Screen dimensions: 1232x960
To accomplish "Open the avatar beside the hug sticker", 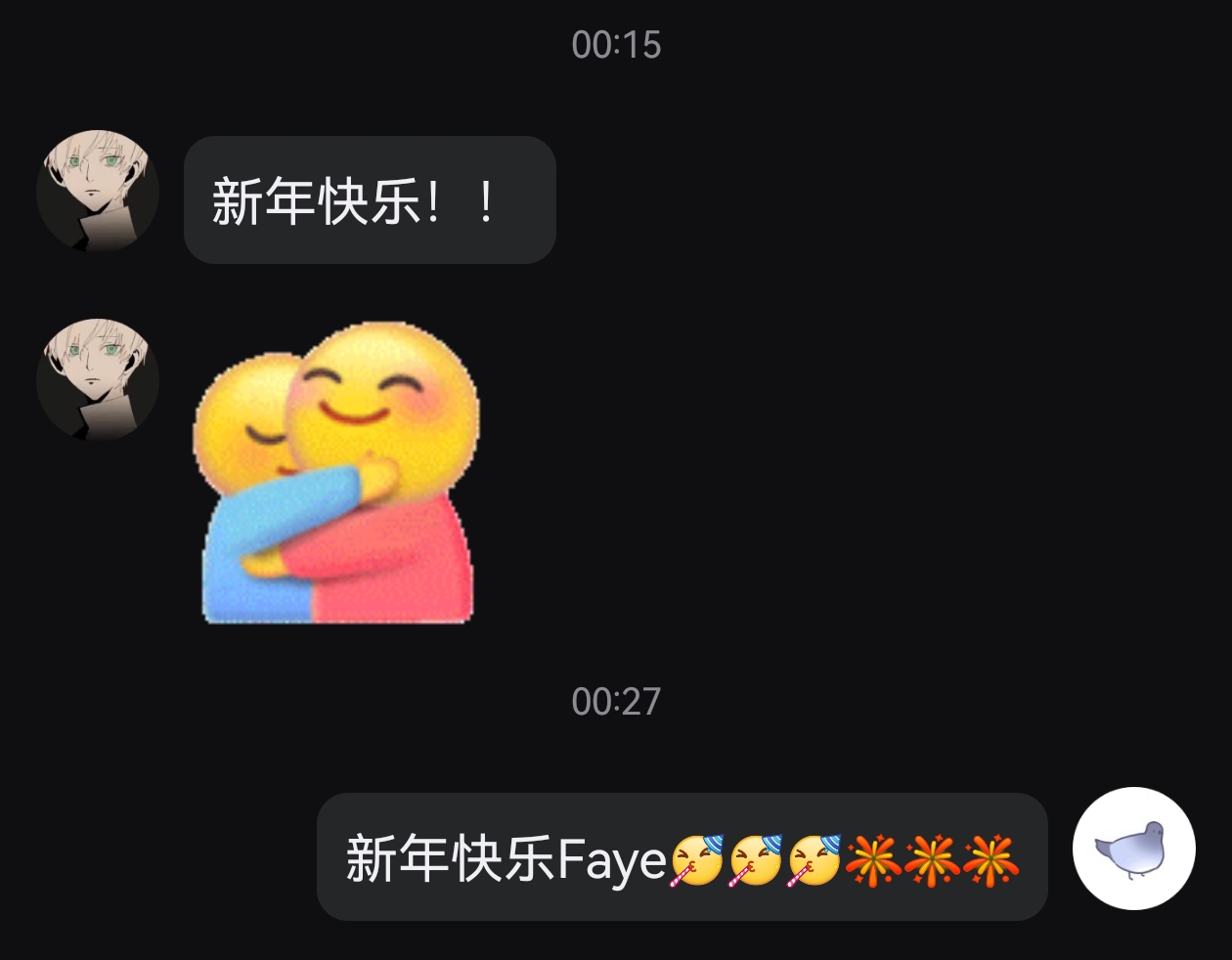I will click(97, 379).
